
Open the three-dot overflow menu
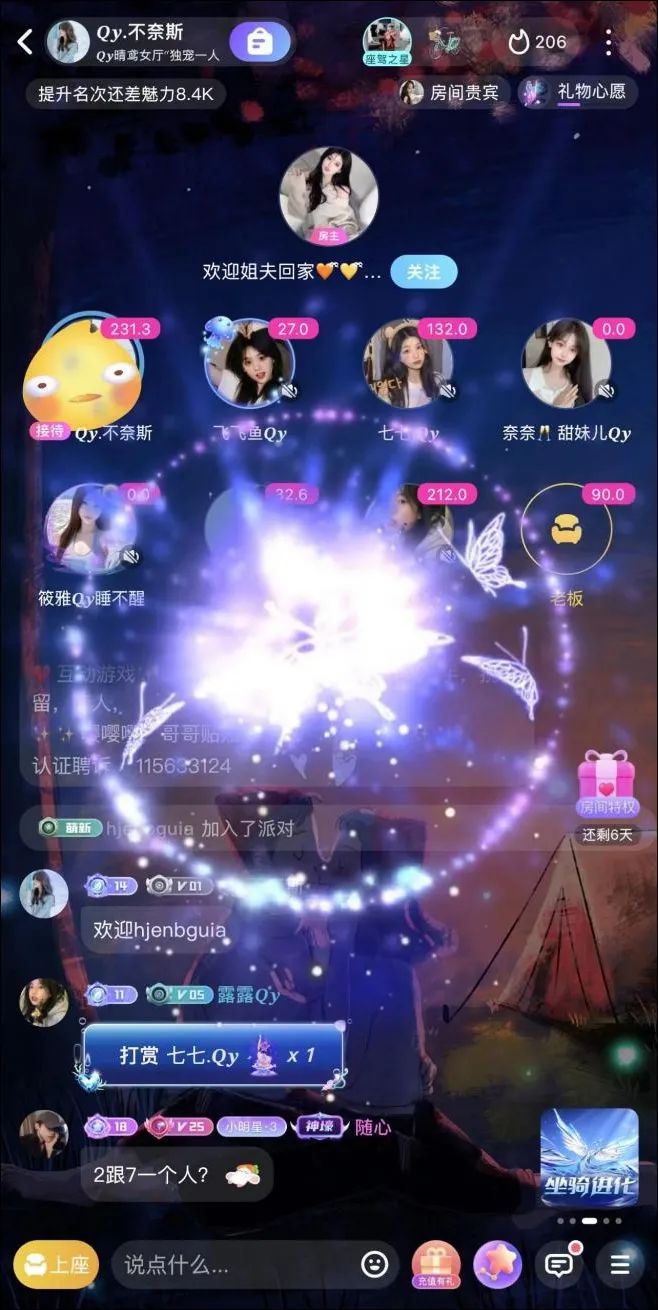click(609, 42)
